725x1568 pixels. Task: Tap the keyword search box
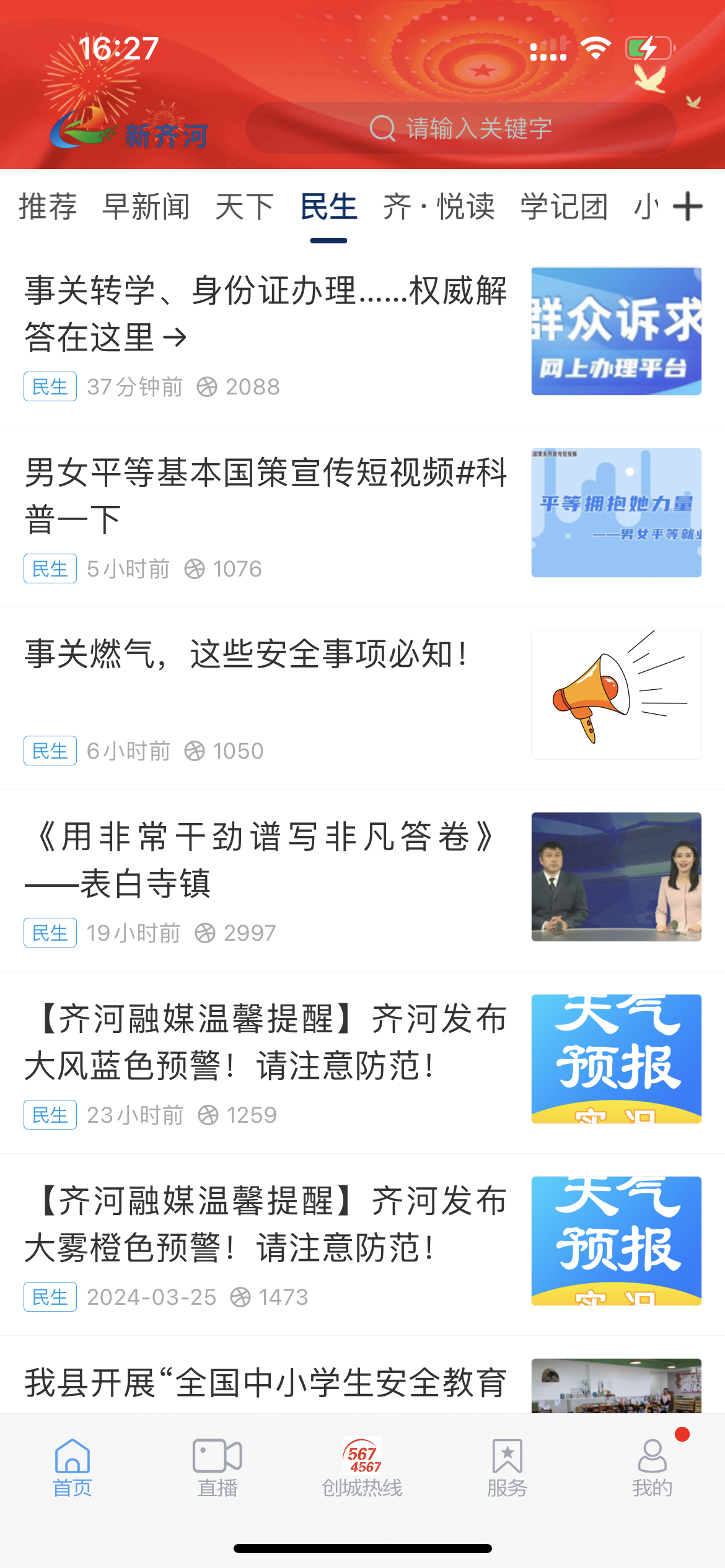pos(460,129)
